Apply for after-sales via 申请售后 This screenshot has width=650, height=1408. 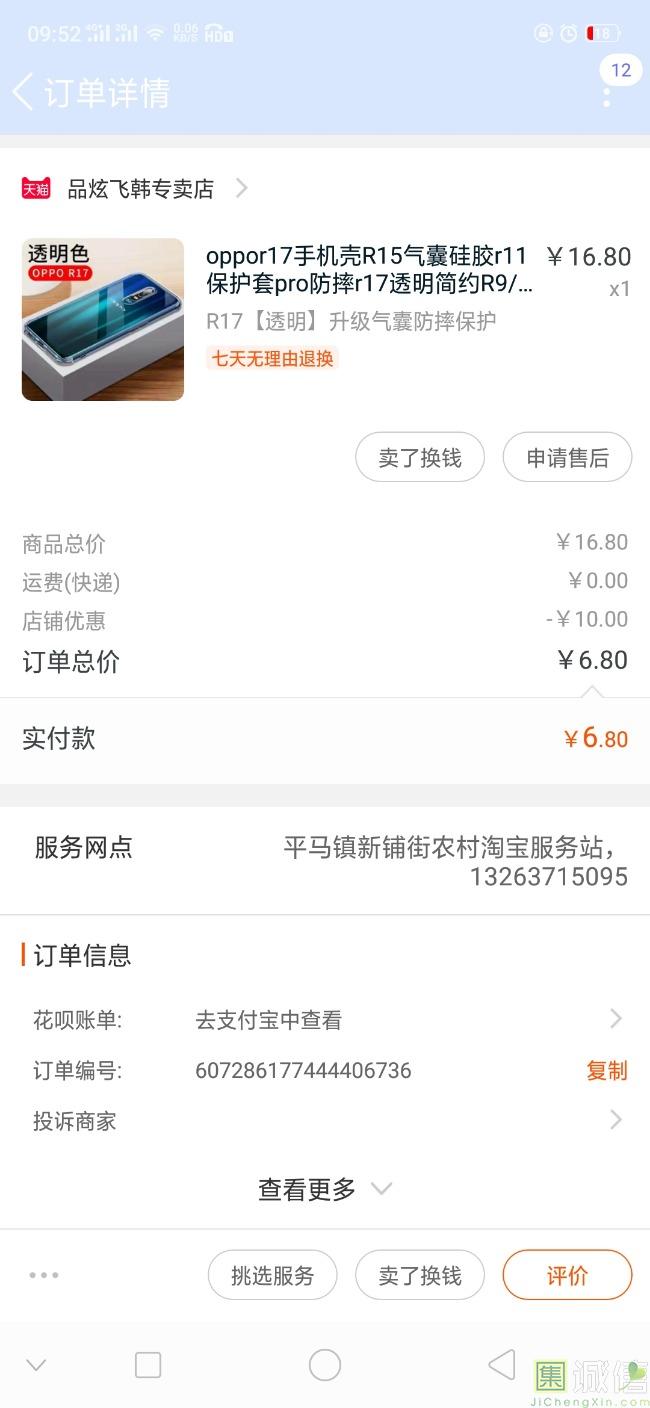tap(567, 458)
